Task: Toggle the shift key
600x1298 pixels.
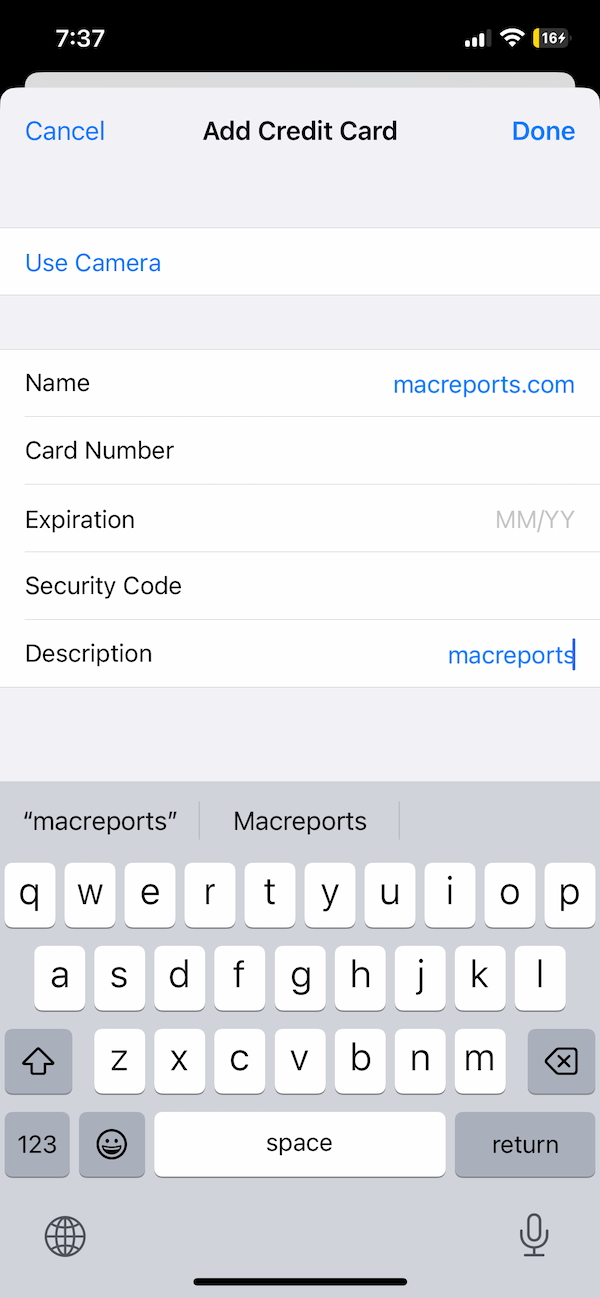Action: coord(38,1061)
